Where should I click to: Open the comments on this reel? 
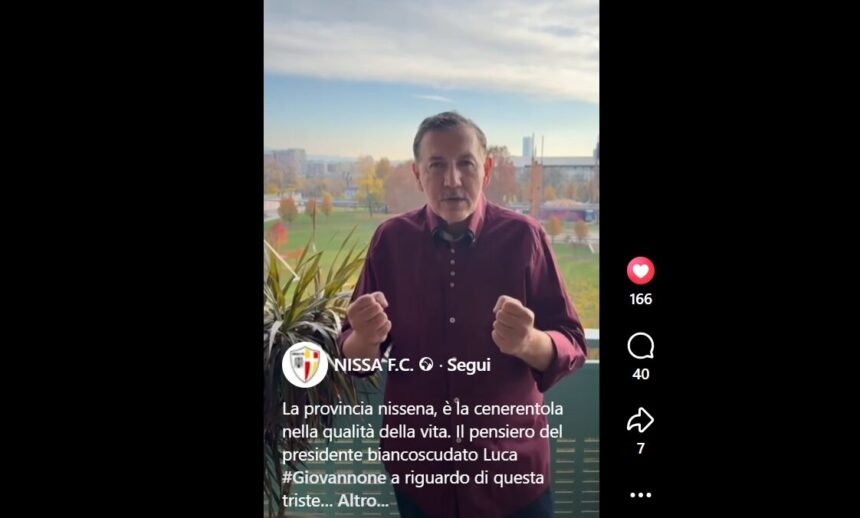click(x=640, y=346)
